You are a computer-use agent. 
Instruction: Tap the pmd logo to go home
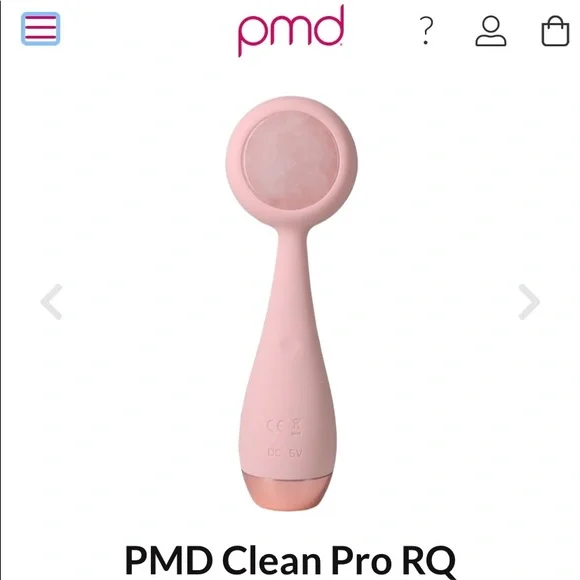(291, 31)
